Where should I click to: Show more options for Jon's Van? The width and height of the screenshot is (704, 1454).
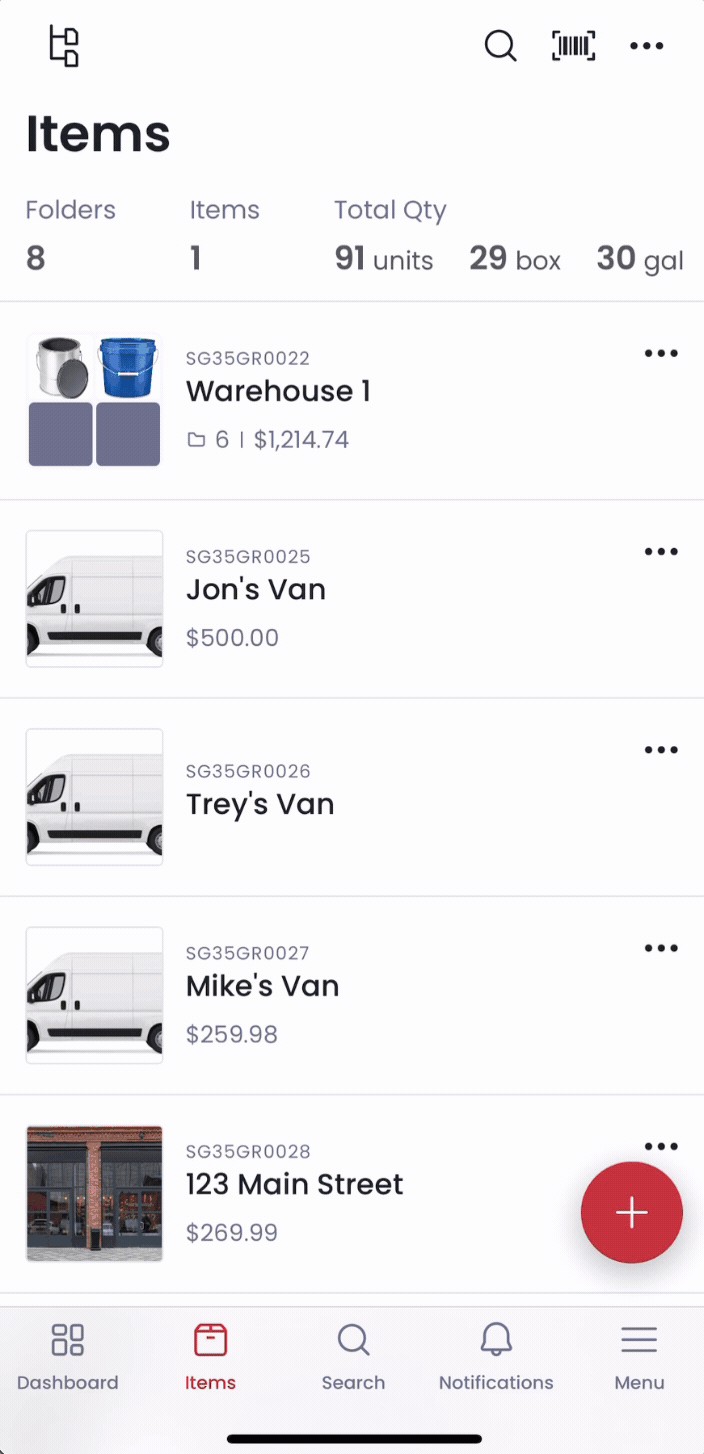661,552
